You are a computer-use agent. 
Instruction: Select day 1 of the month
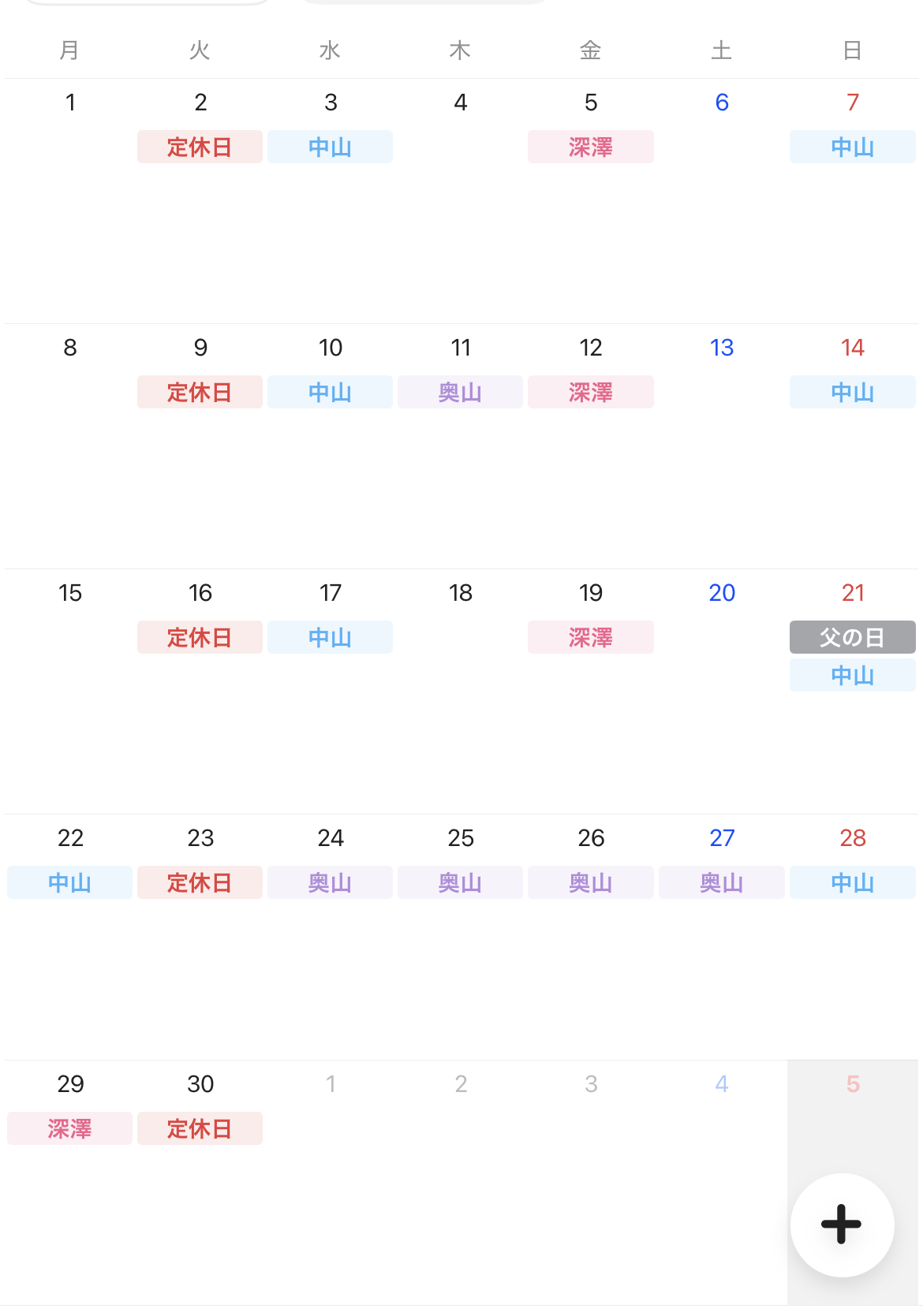coord(70,103)
